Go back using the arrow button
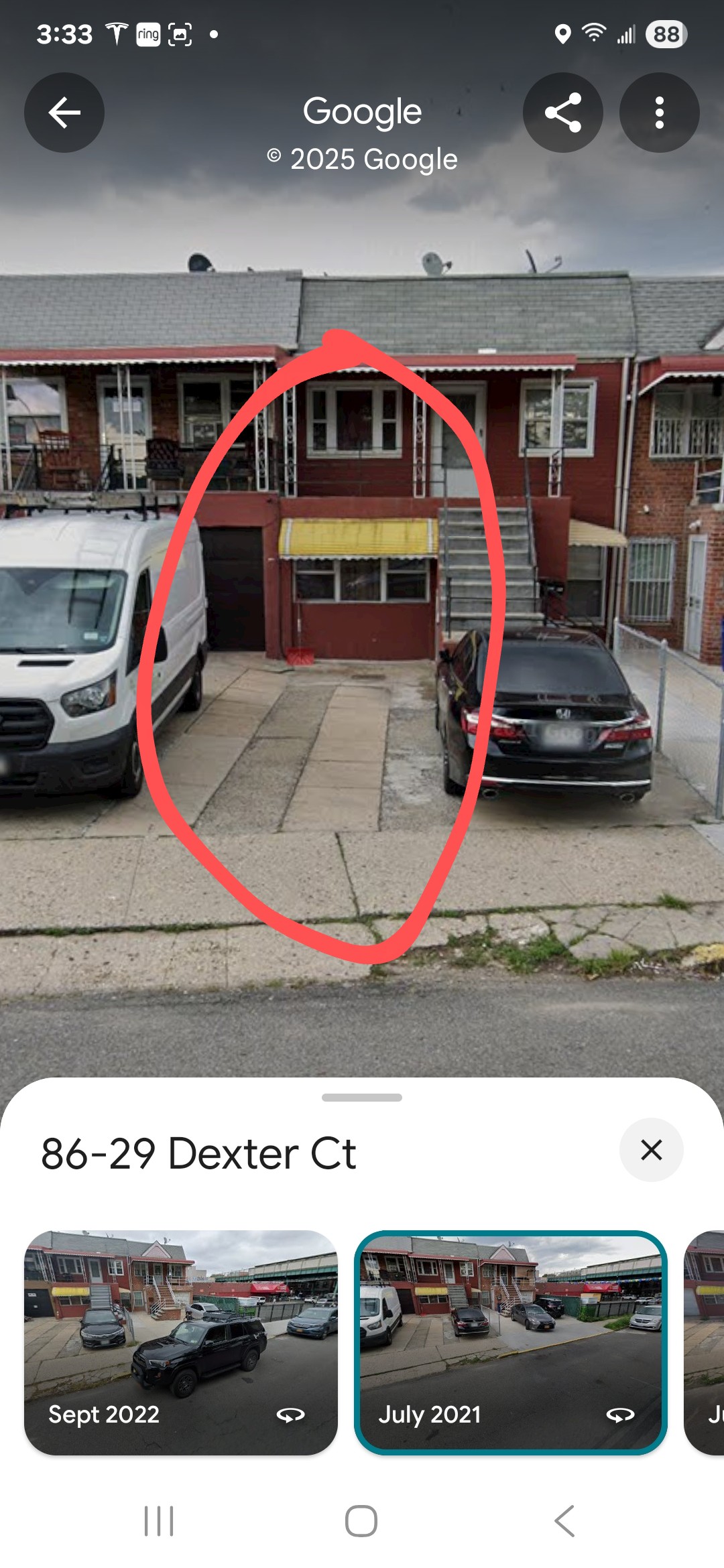Screen dimensions: 724x1568 pyautogui.click(x=64, y=113)
